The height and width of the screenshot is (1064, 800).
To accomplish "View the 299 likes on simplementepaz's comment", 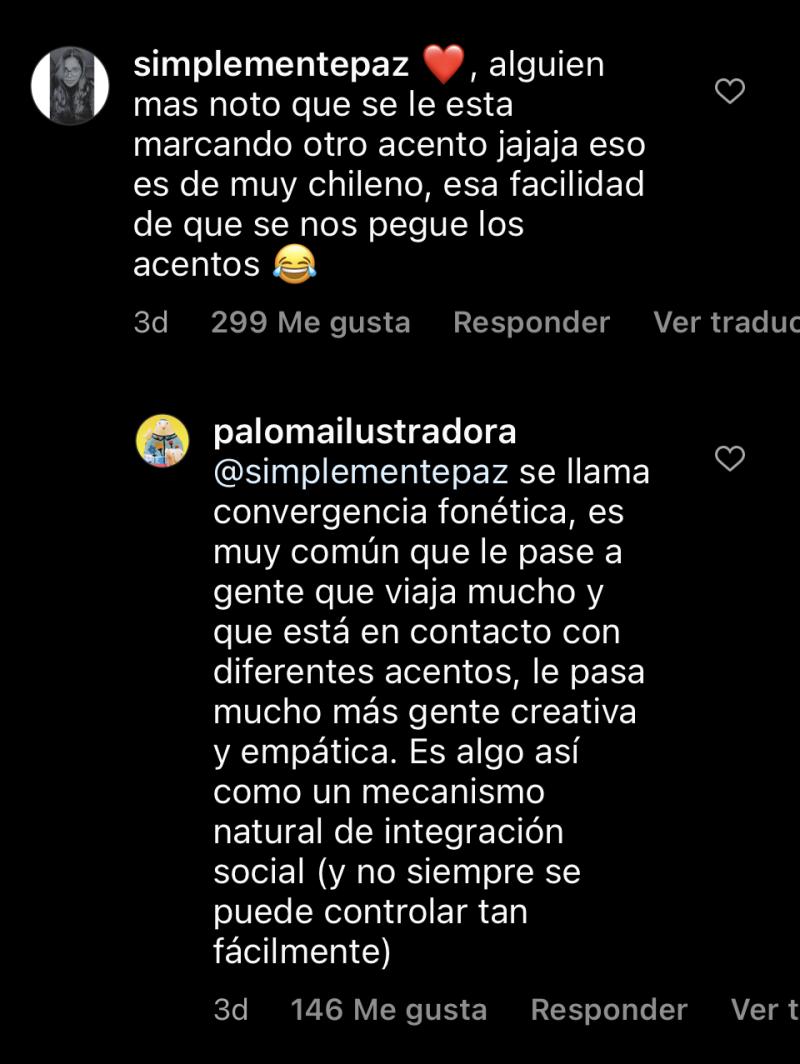I will [310, 322].
